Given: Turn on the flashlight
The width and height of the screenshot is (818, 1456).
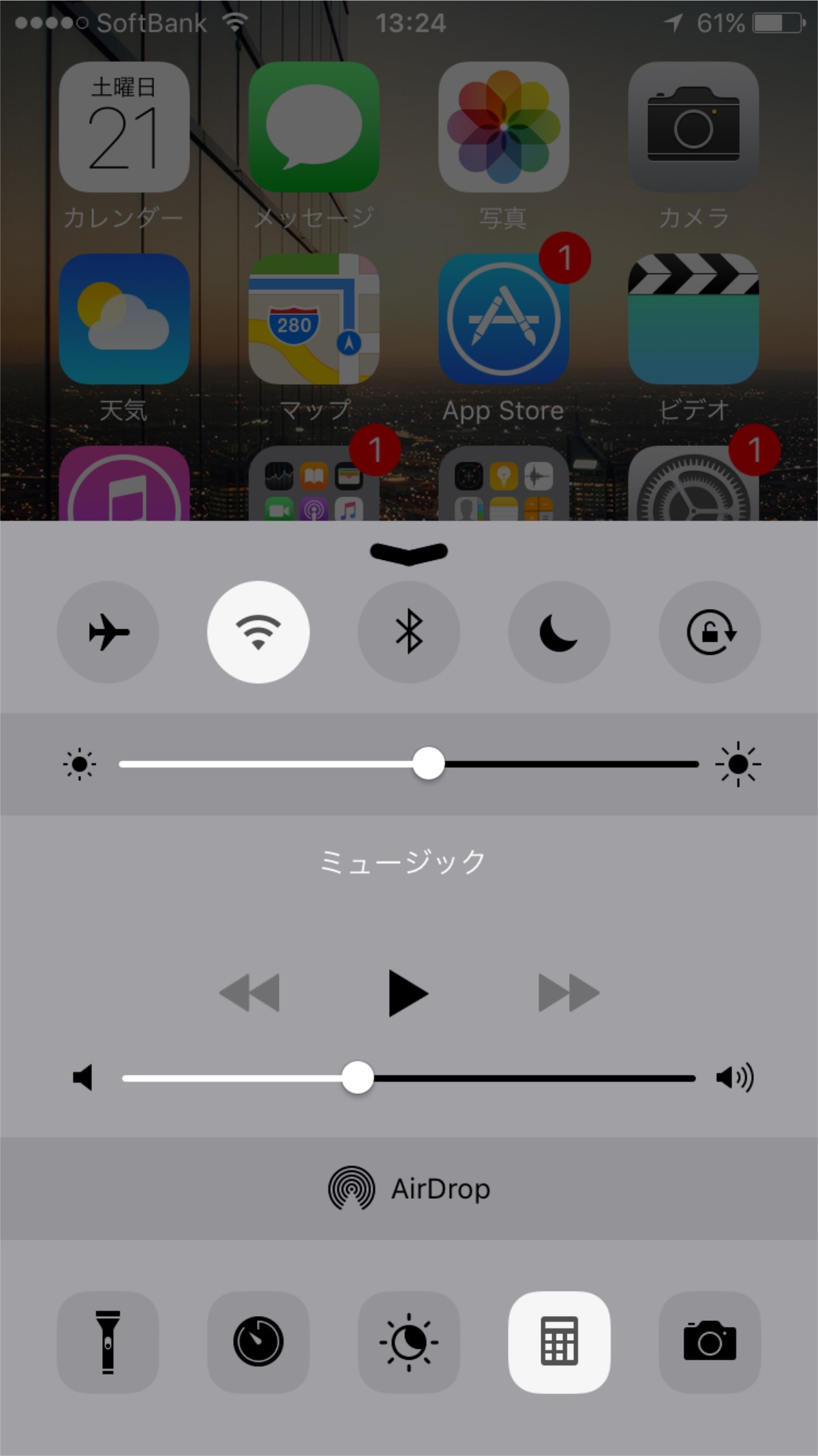Looking at the screenshot, I should click(x=108, y=1342).
